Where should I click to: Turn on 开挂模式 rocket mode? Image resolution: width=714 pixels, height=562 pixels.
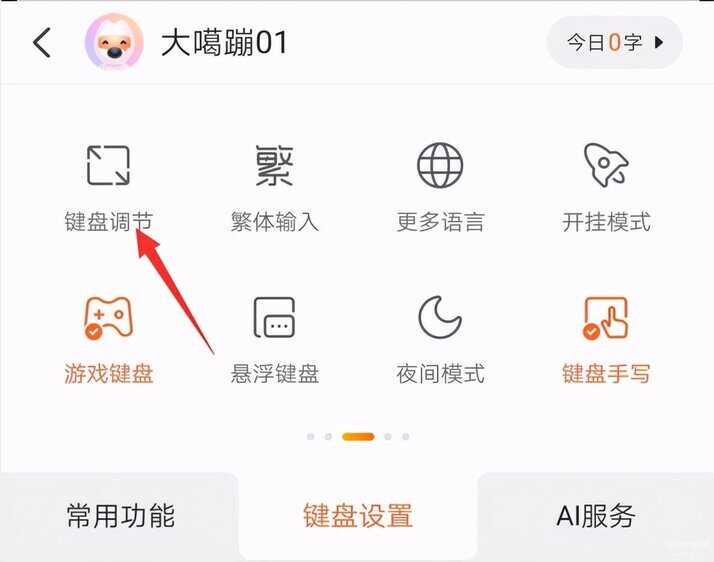[606, 187]
